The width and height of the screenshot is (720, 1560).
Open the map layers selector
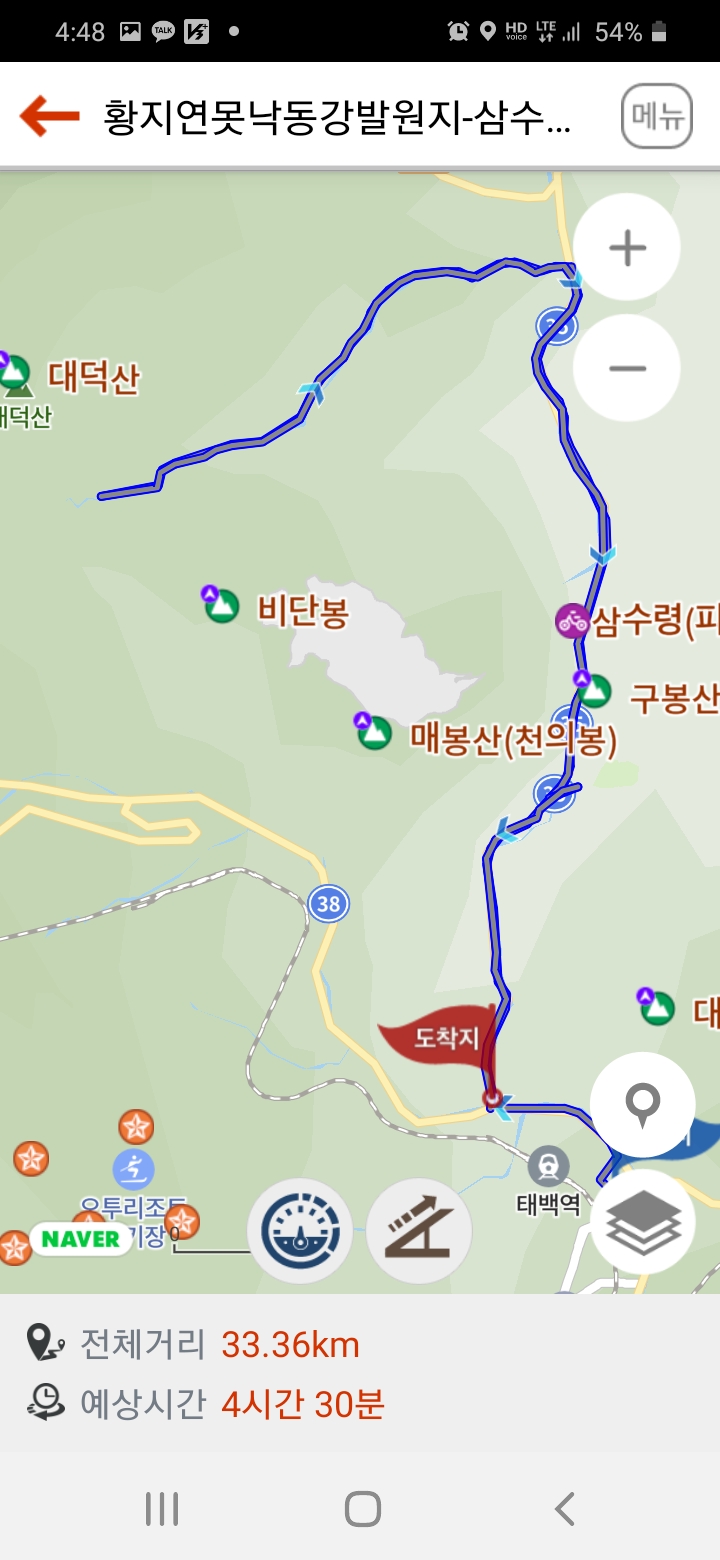point(642,1221)
